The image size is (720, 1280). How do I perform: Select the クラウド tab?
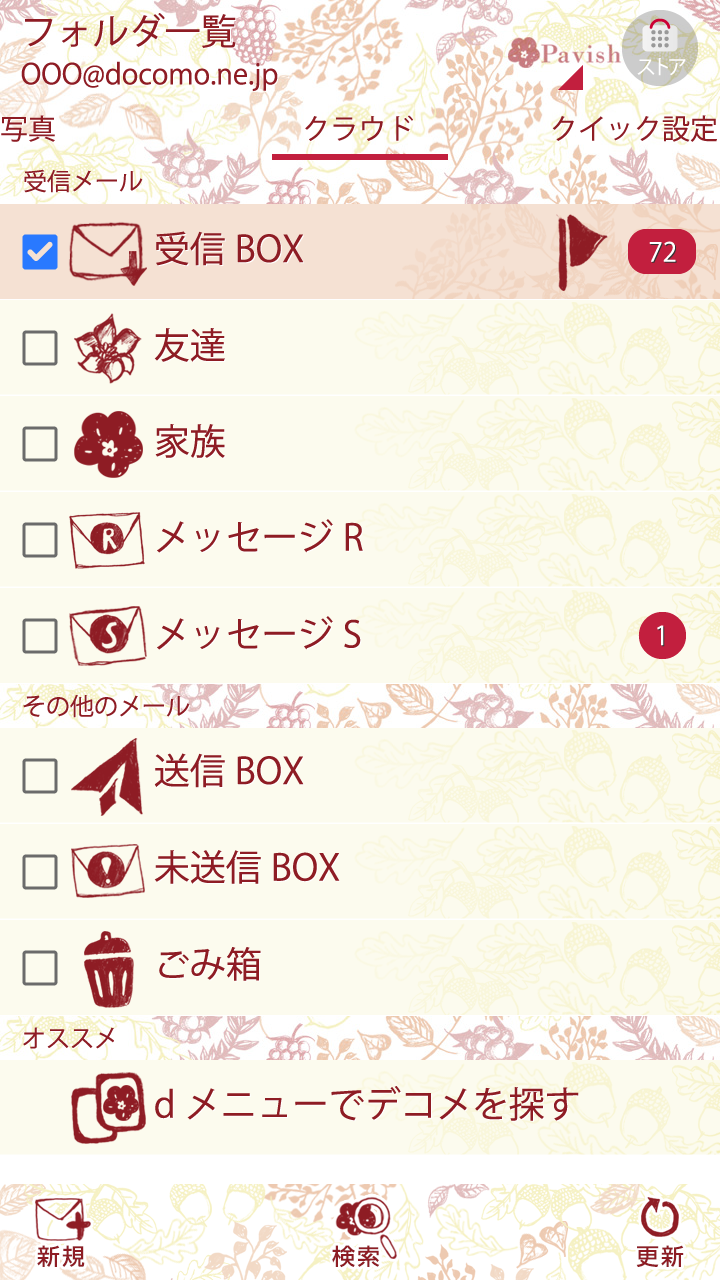[x=359, y=129]
